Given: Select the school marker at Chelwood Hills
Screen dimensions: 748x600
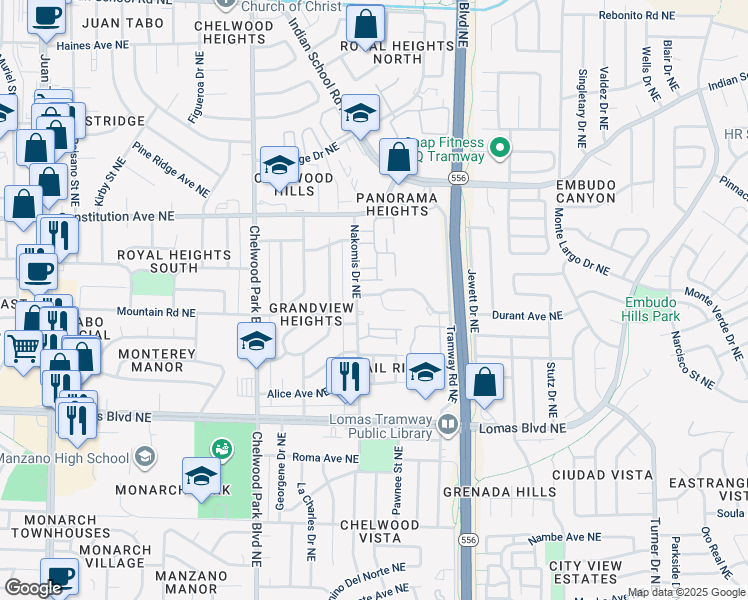Looking at the screenshot, I should [279, 164].
